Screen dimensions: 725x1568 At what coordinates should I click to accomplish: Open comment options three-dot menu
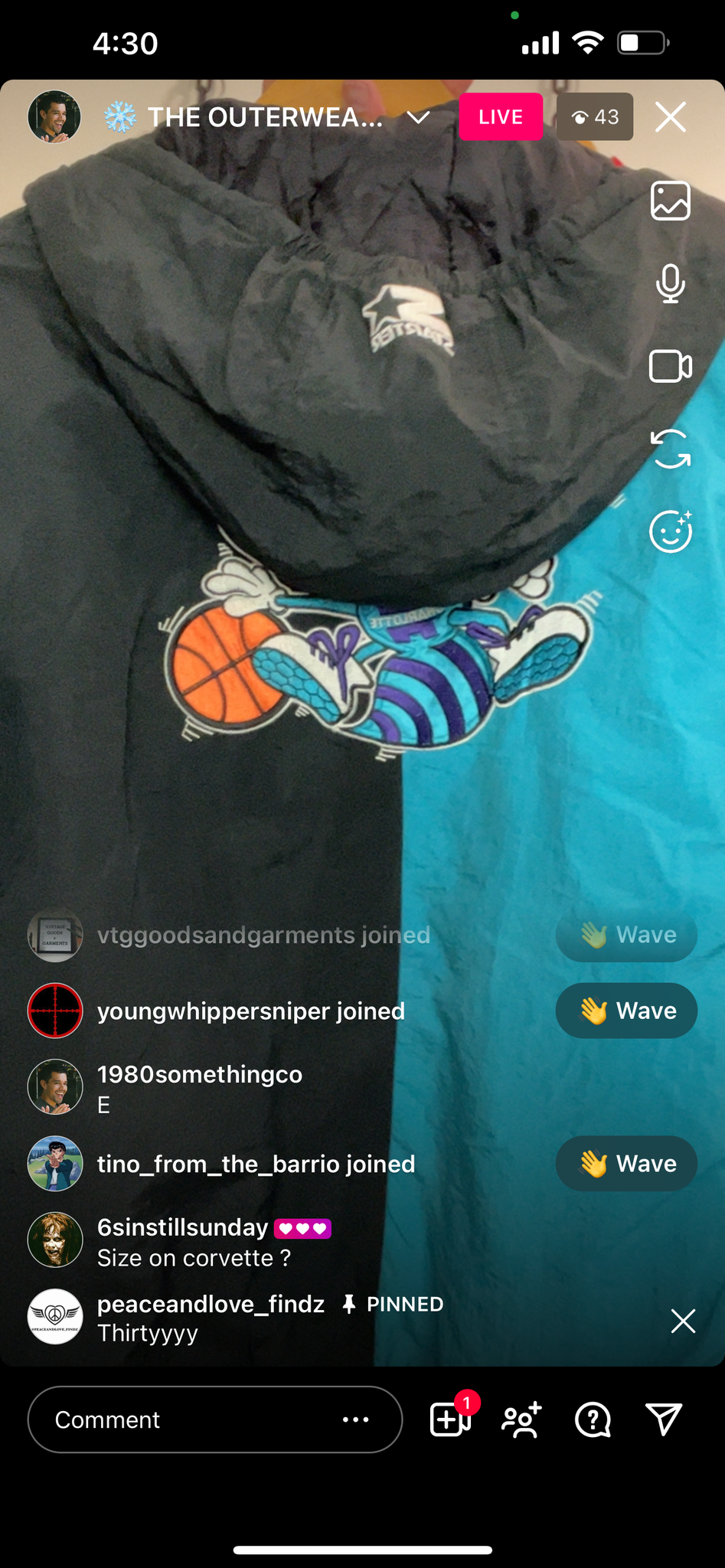point(356,1419)
